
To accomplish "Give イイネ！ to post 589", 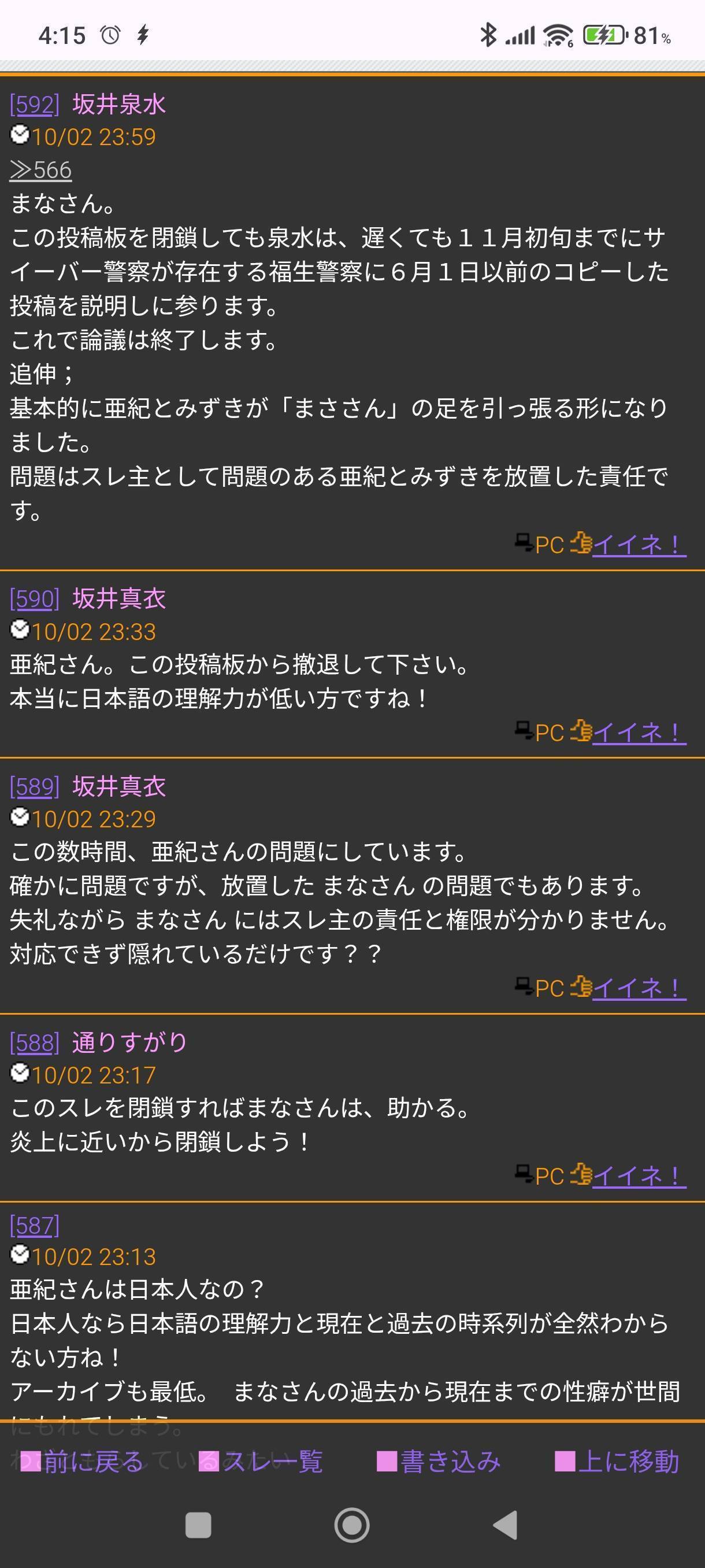I will pos(639,988).
